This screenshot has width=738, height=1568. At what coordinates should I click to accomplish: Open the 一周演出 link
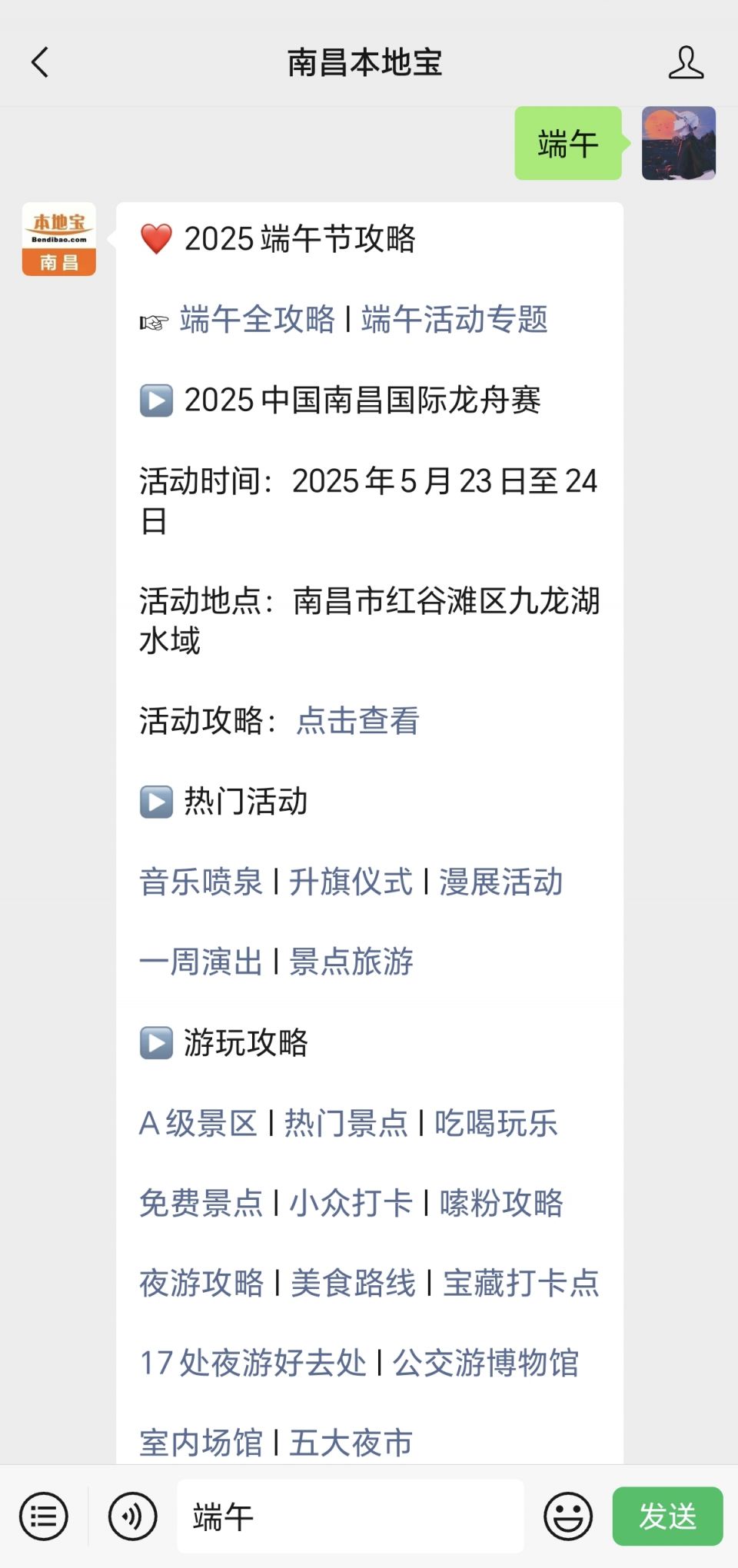[x=201, y=962]
